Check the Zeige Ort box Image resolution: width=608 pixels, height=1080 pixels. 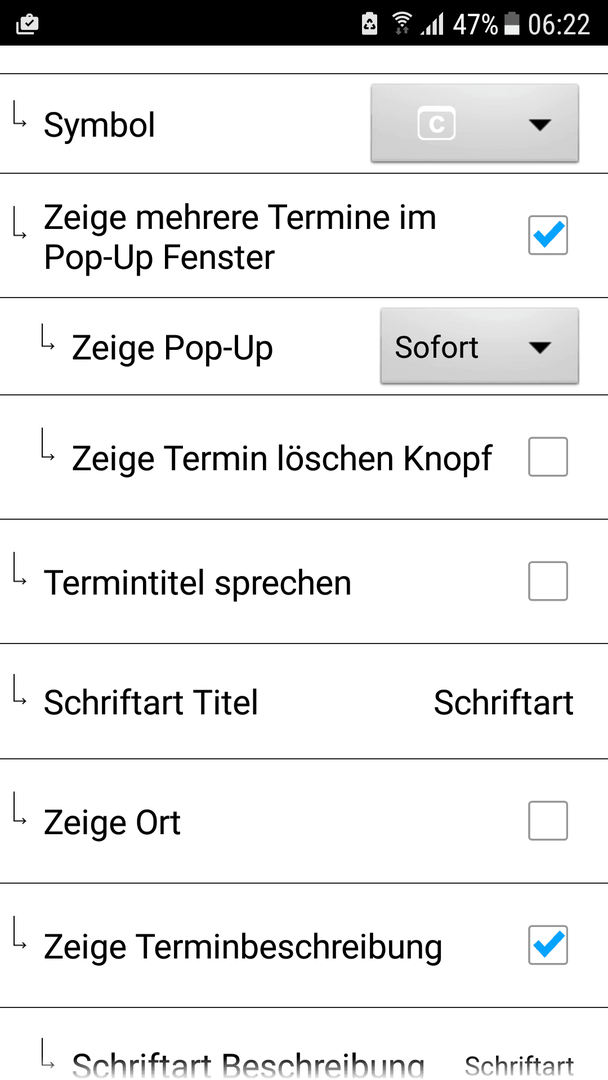548,821
